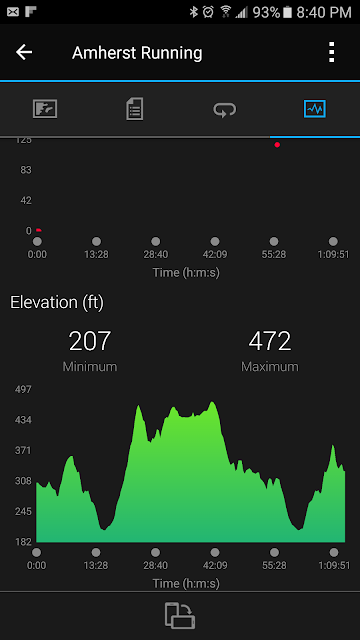Go back from Amherst Running
The image size is (360, 640).
coord(24,52)
